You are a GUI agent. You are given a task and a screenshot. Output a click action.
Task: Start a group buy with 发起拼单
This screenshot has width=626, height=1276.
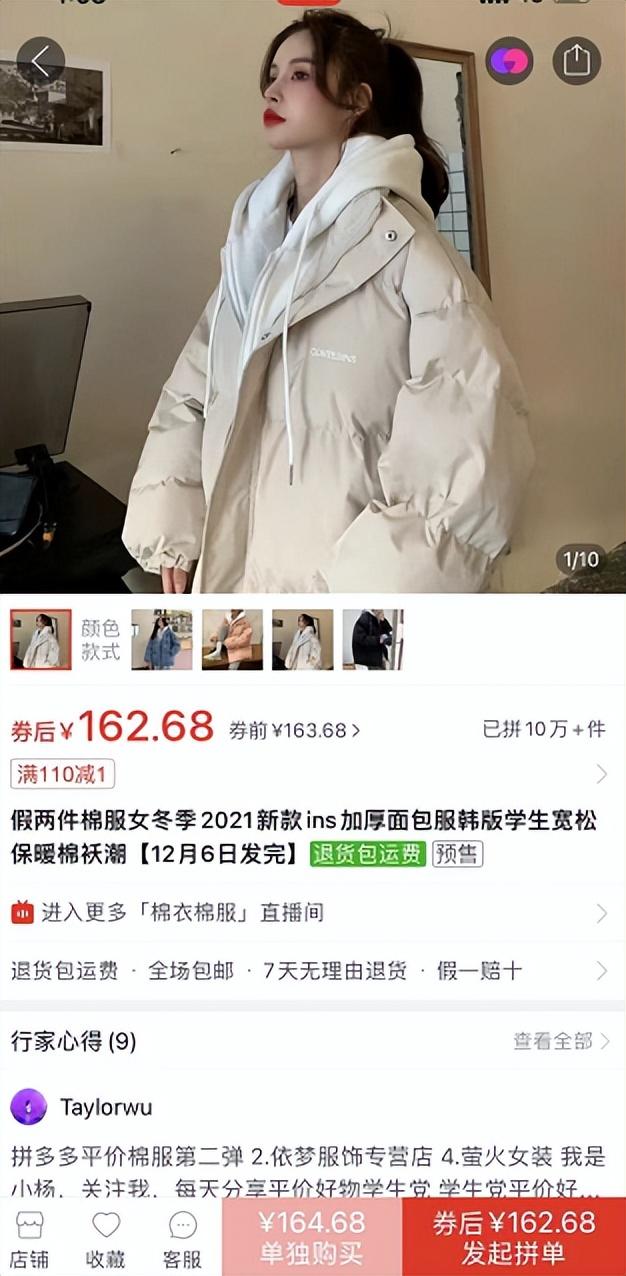click(514, 1237)
